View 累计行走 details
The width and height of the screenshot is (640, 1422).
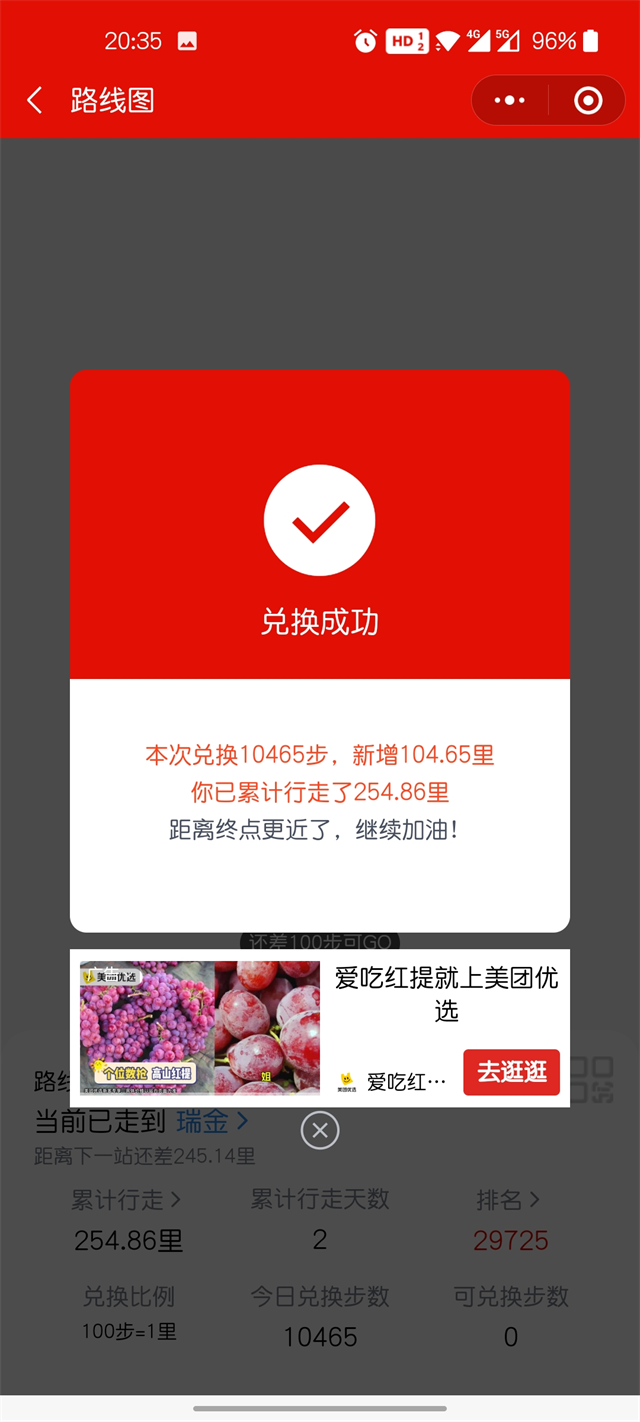(127, 1199)
